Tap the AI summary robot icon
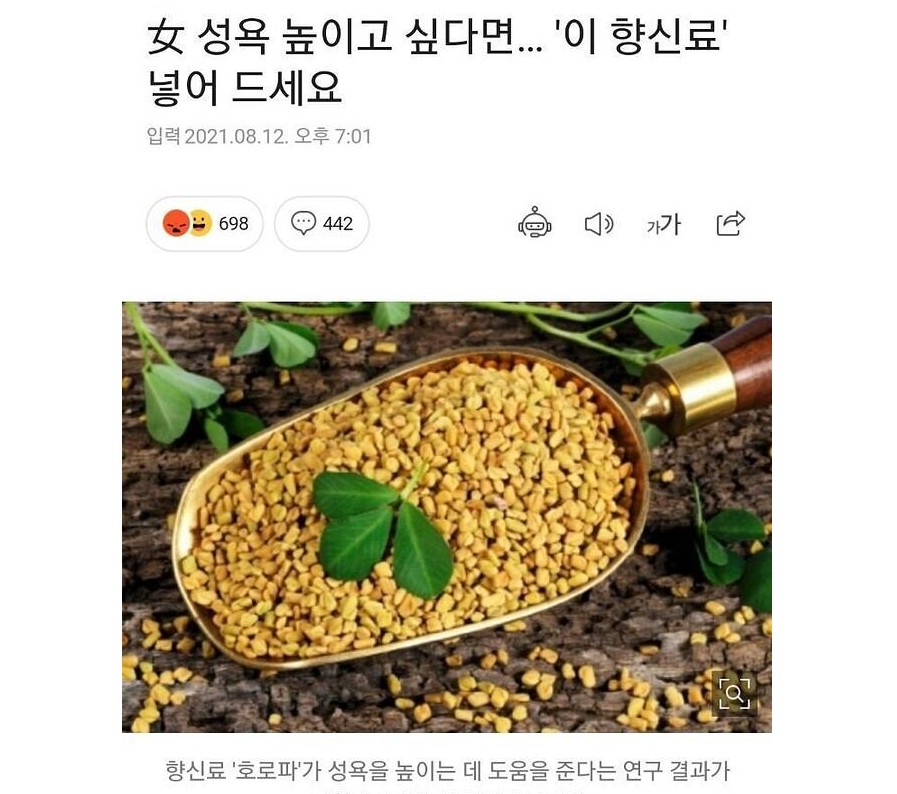 [x=535, y=223]
